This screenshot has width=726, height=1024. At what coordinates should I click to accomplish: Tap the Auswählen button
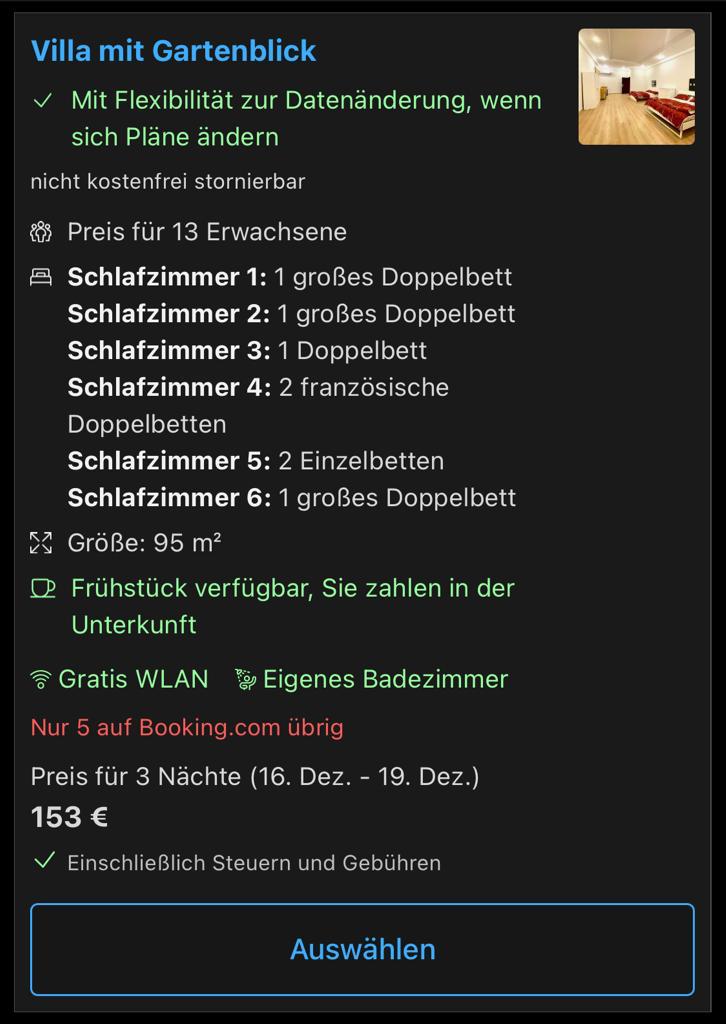tap(362, 949)
